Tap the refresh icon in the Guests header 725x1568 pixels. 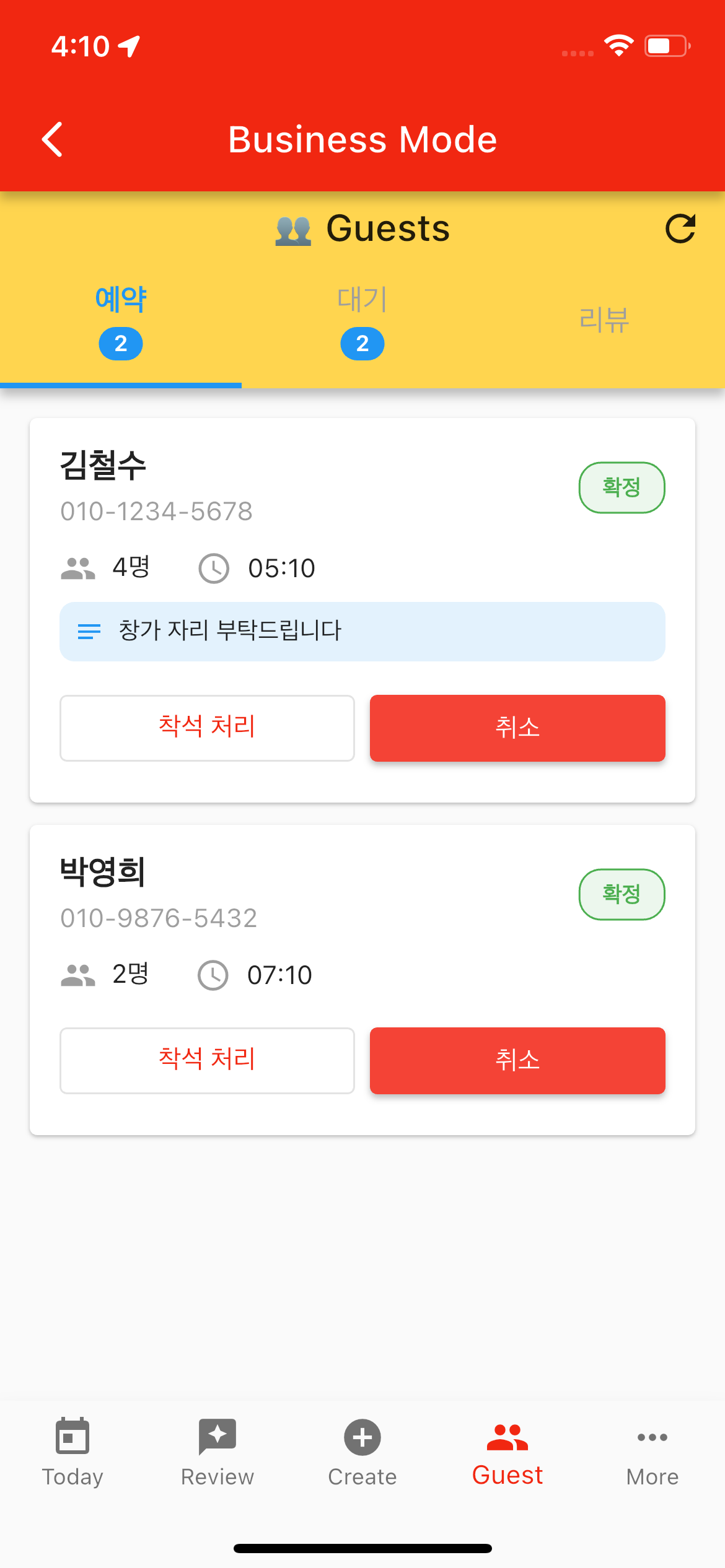tap(680, 228)
